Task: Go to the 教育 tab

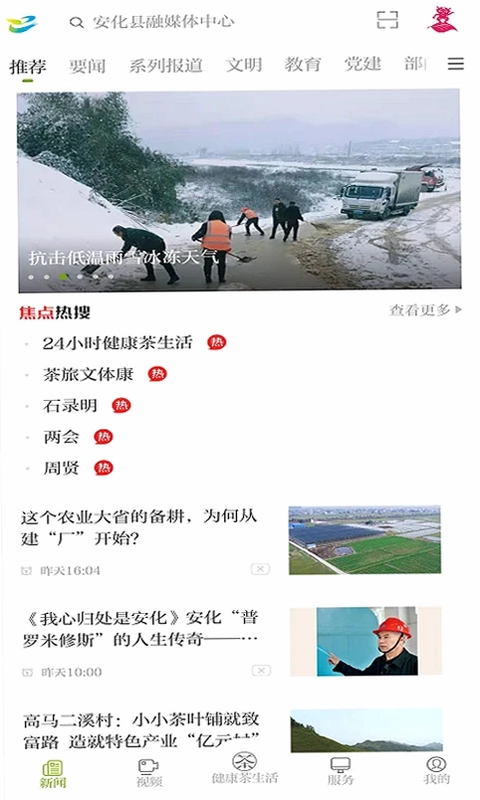Action: 303,64
